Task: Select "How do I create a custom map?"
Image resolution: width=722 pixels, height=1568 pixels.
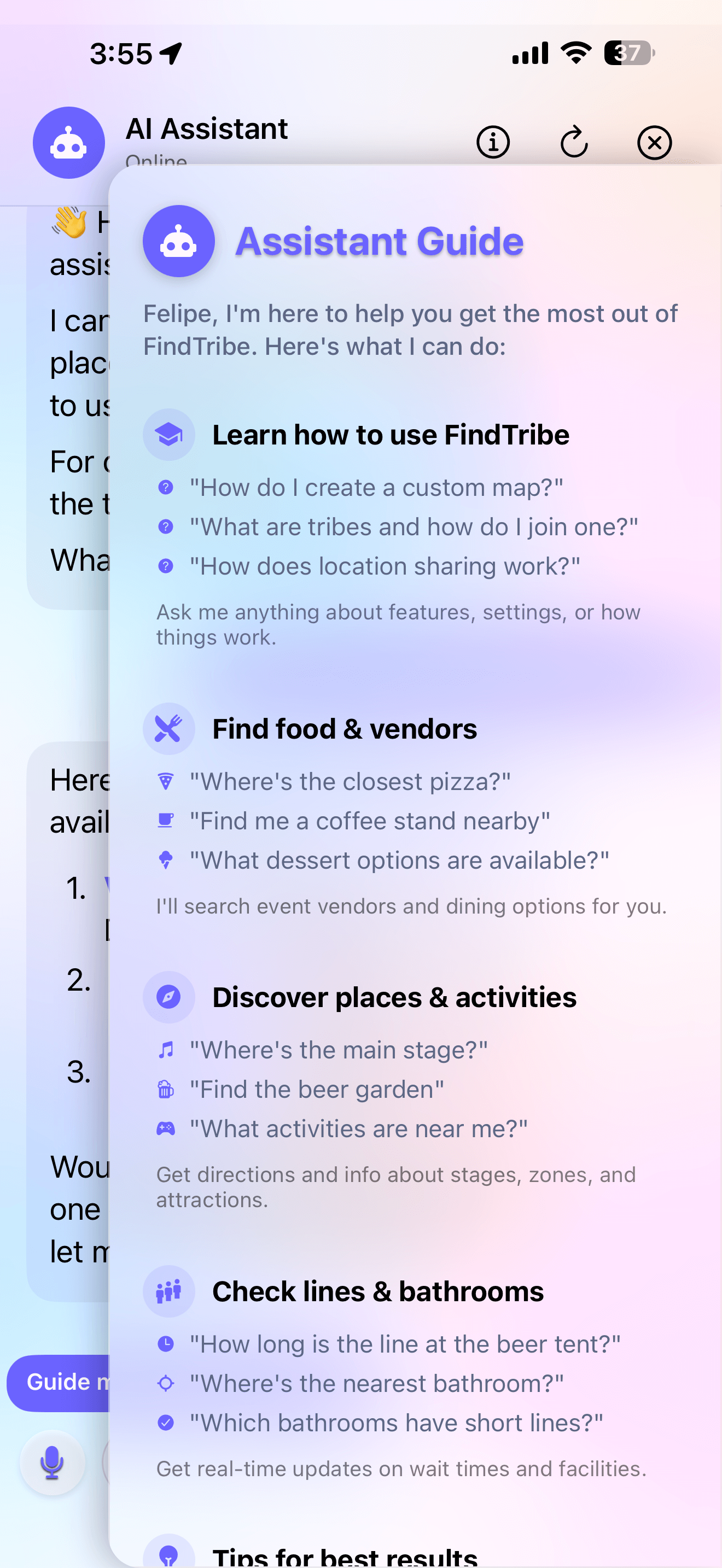Action: click(377, 487)
